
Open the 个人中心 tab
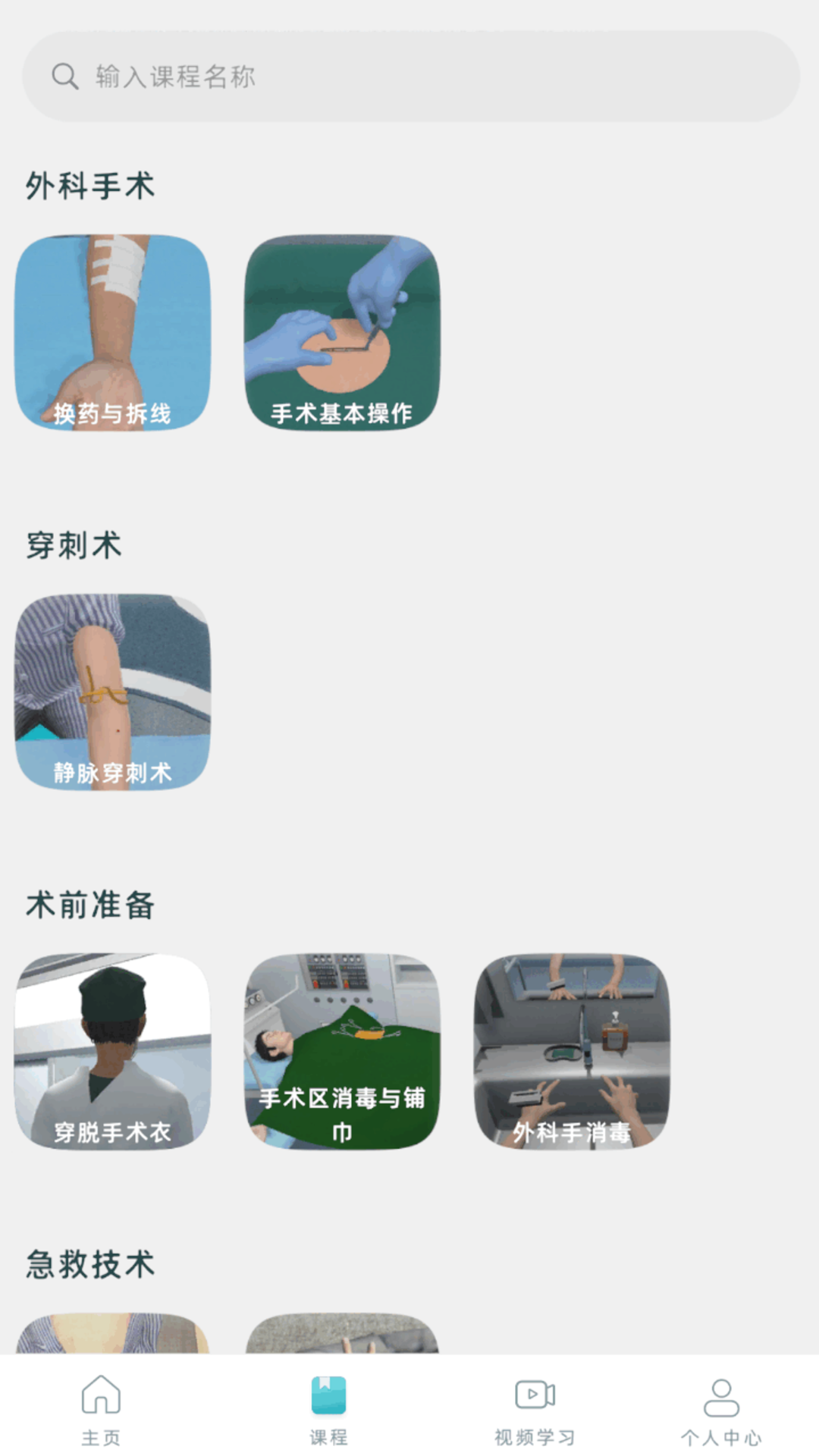pos(720,1409)
